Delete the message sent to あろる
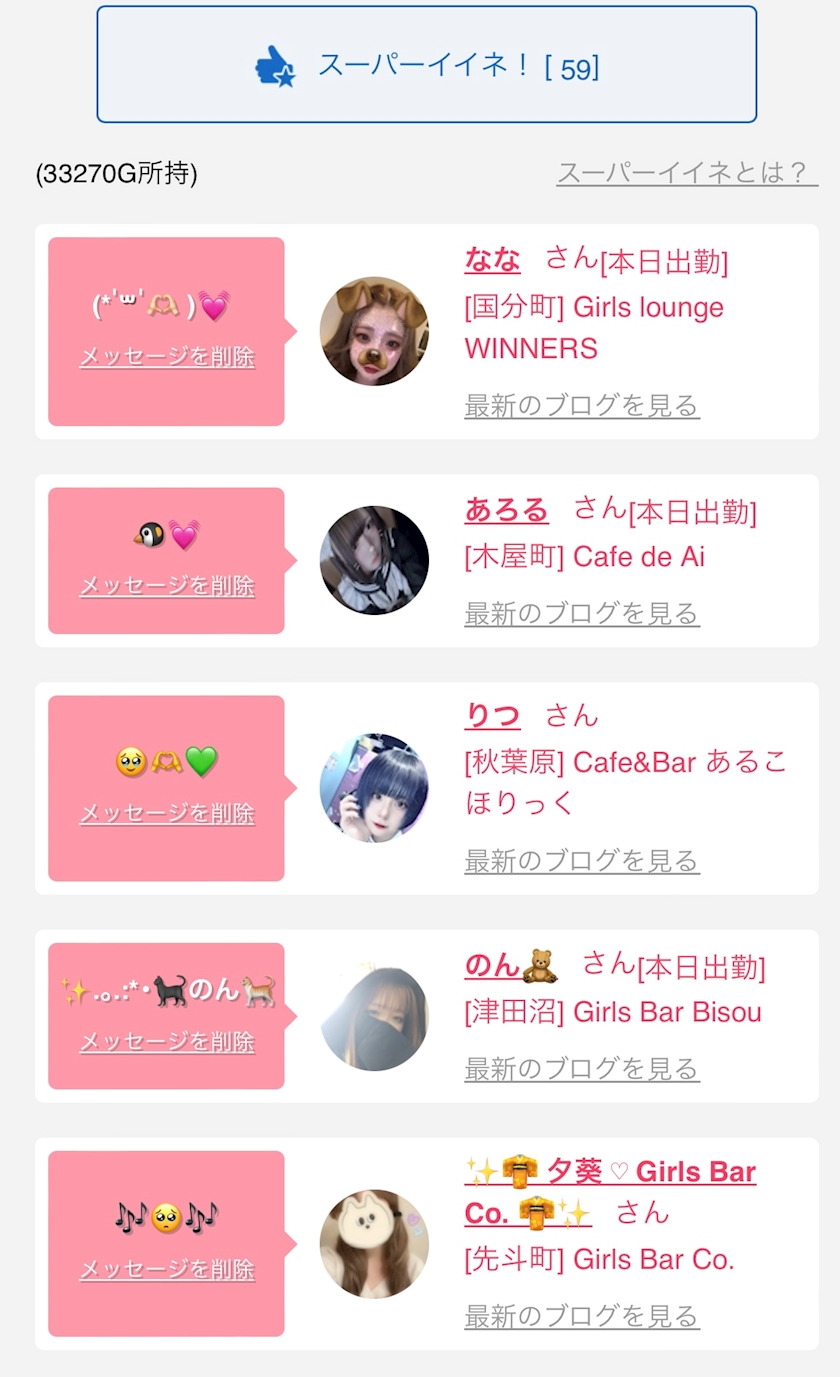 pyautogui.click(x=167, y=585)
